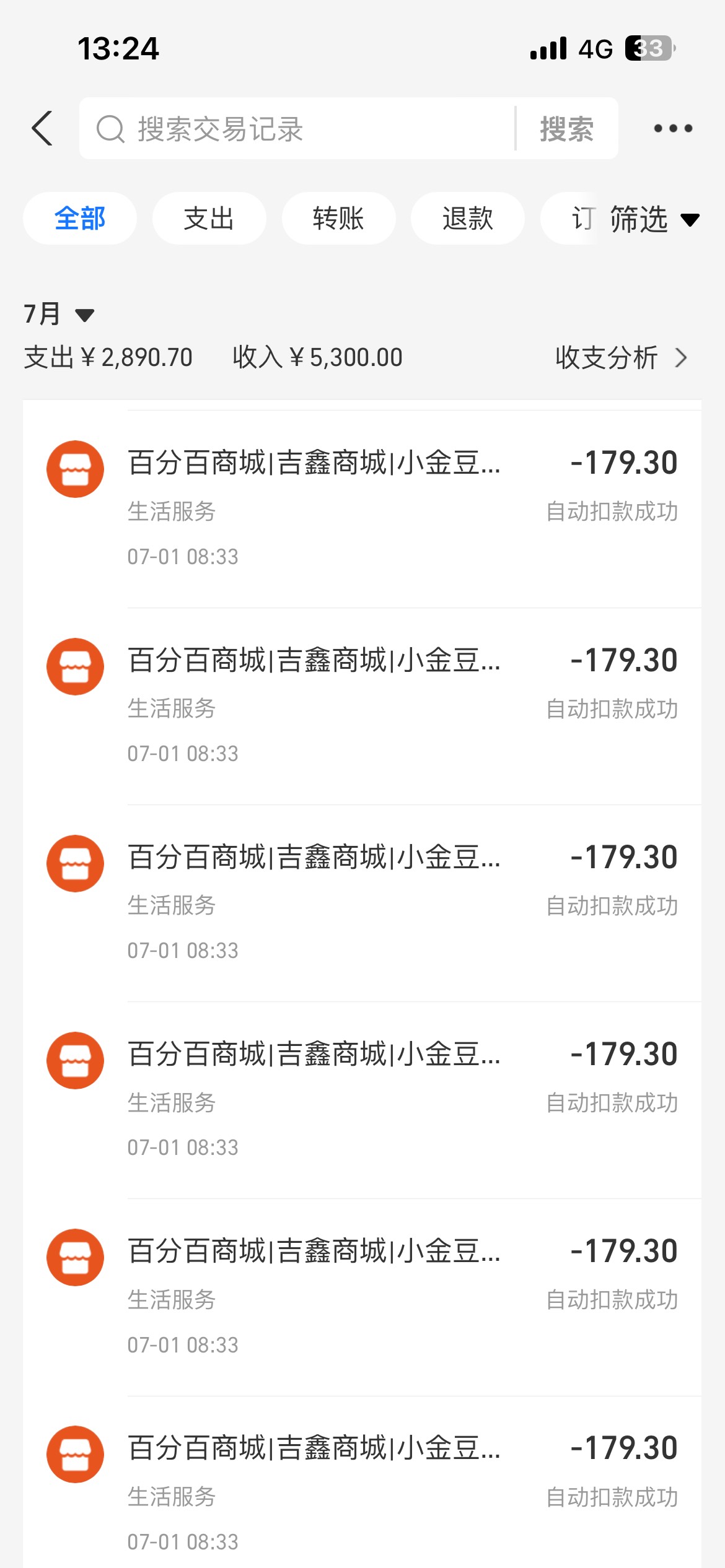Switch to the 支出 filter chip
The image size is (725, 1568).
pyautogui.click(x=209, y=219)
